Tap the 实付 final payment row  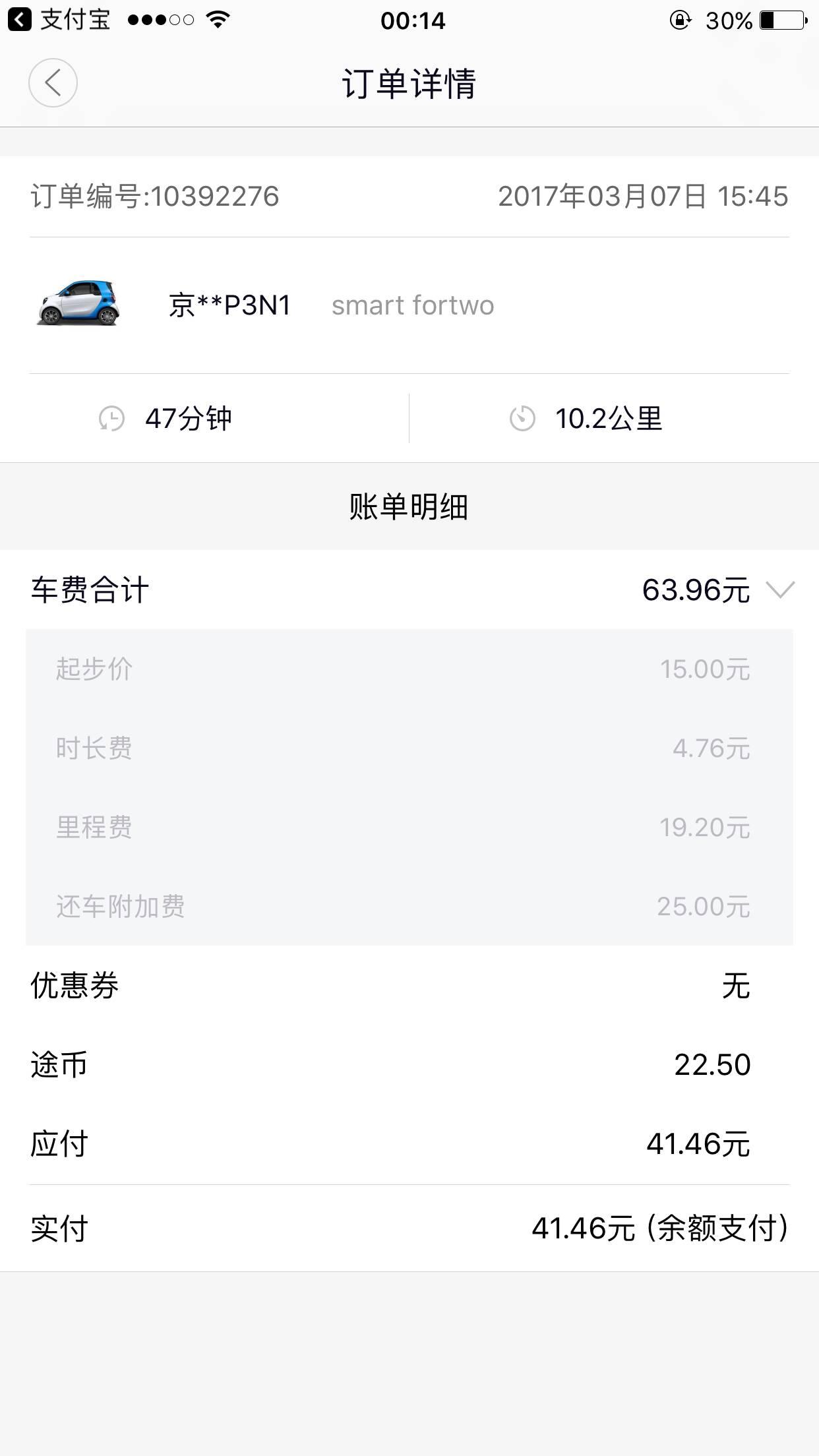(409, 1223)
